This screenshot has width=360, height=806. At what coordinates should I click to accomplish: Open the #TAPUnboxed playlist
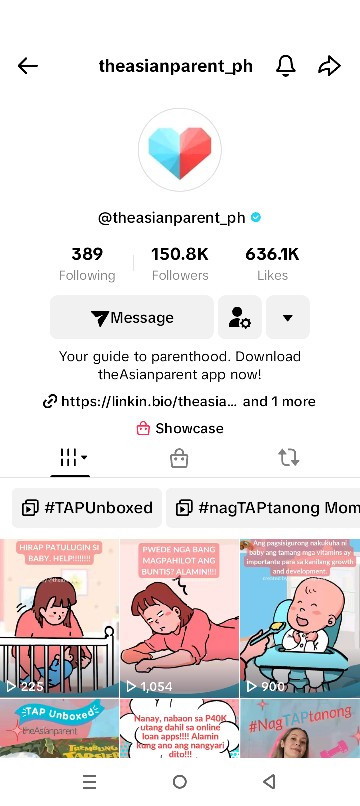point(87,508)
